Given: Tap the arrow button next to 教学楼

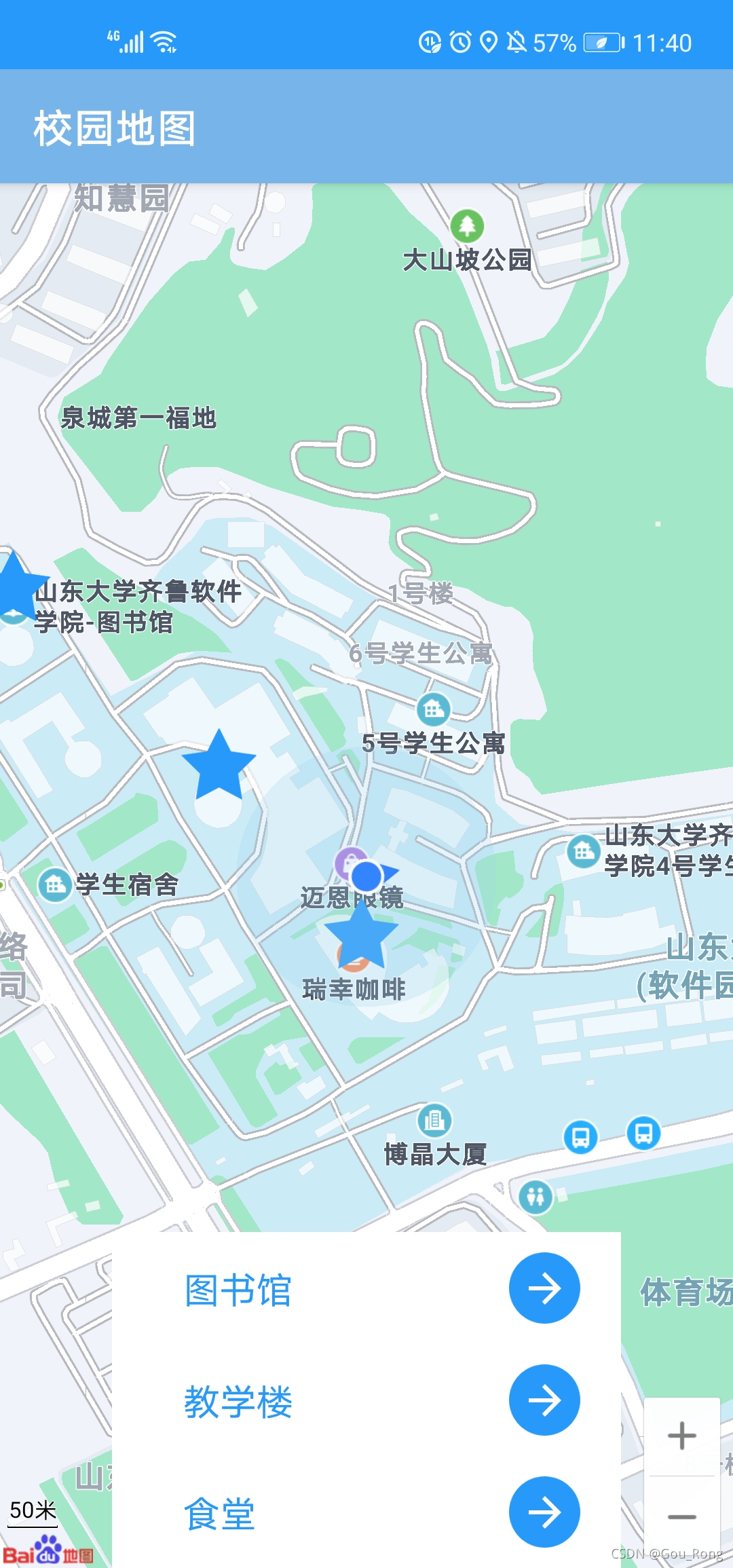Looking at the screenshot, I should [x=544, y=1400].
